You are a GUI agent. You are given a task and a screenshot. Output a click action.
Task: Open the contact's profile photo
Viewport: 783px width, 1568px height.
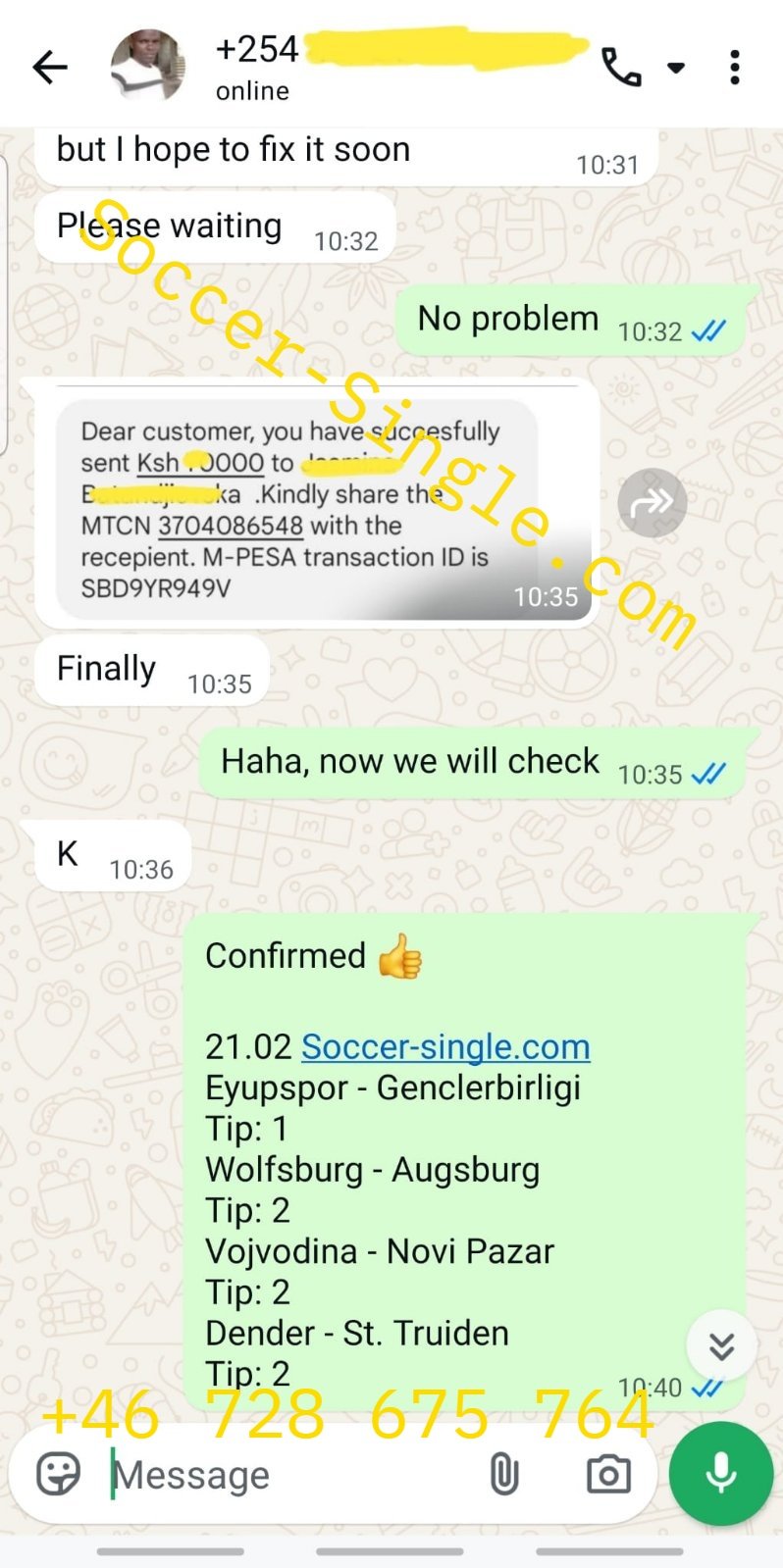[147, 67]
